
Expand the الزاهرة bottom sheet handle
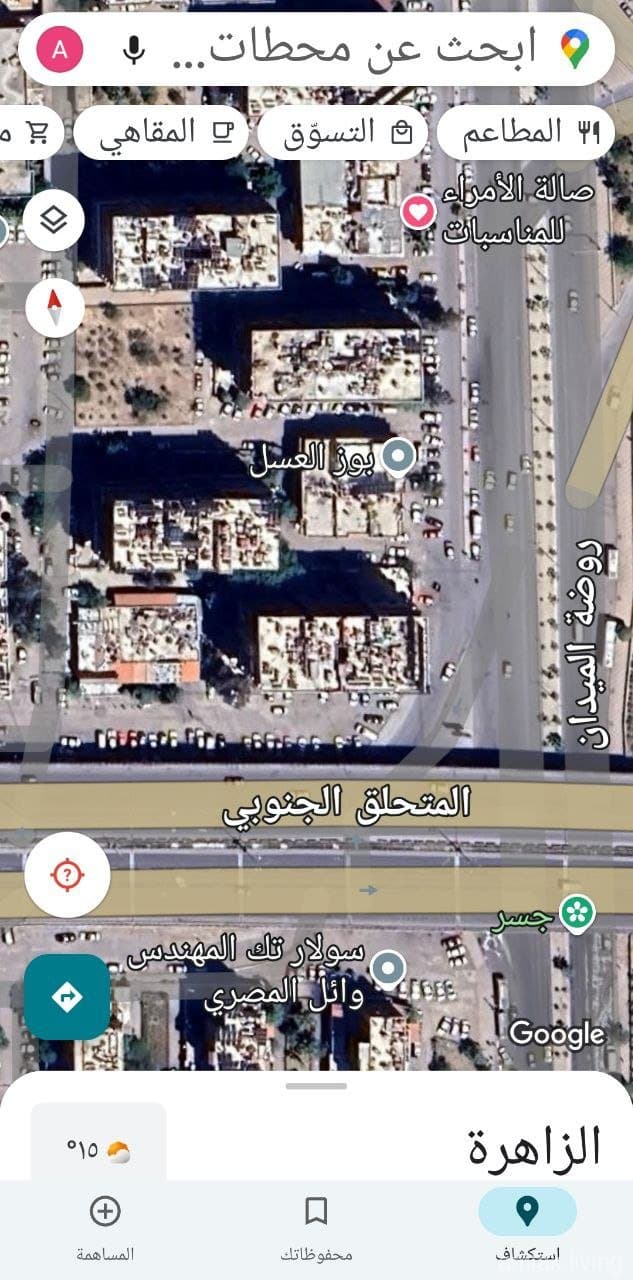point(316,1086)
